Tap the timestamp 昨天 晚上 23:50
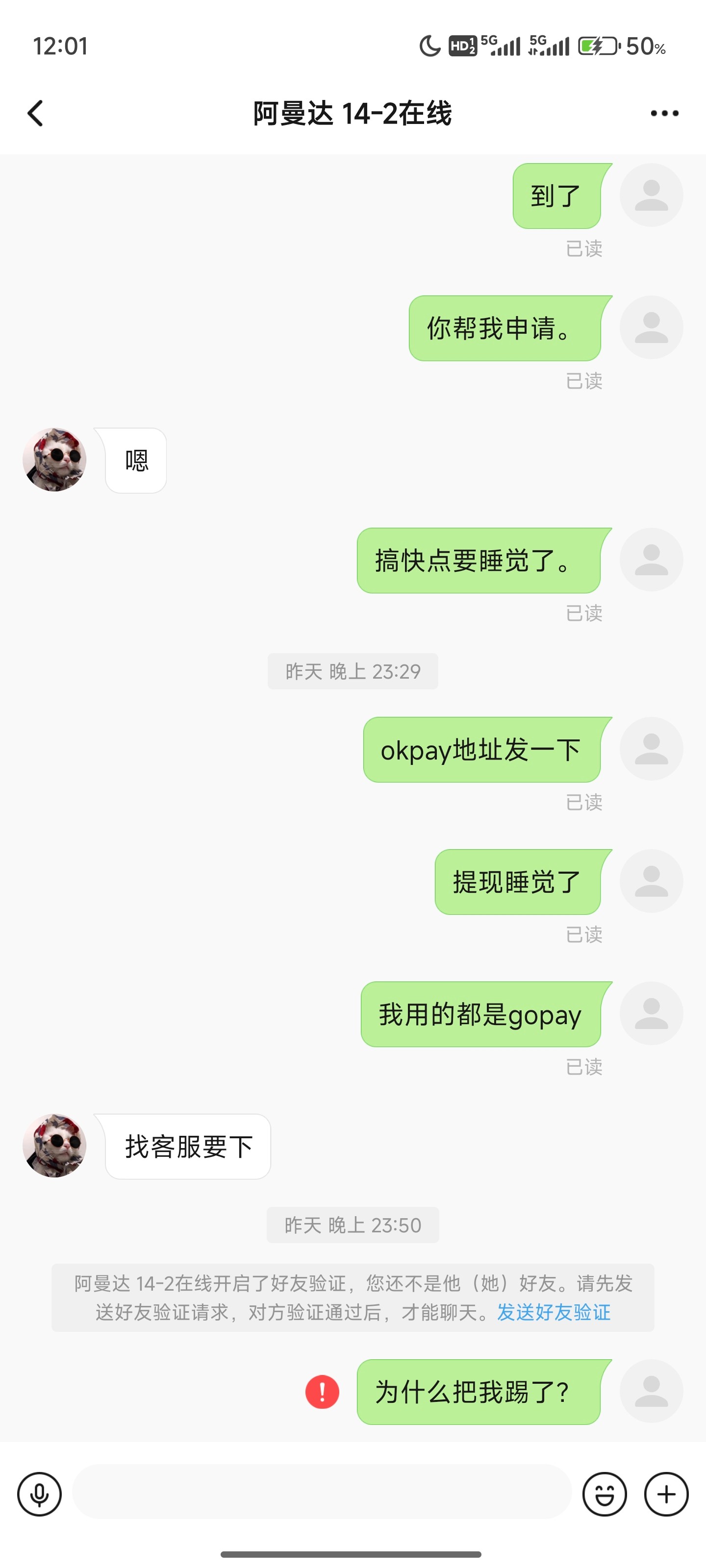This screenshot has width=706, height=1568. tap(353, 1225)
